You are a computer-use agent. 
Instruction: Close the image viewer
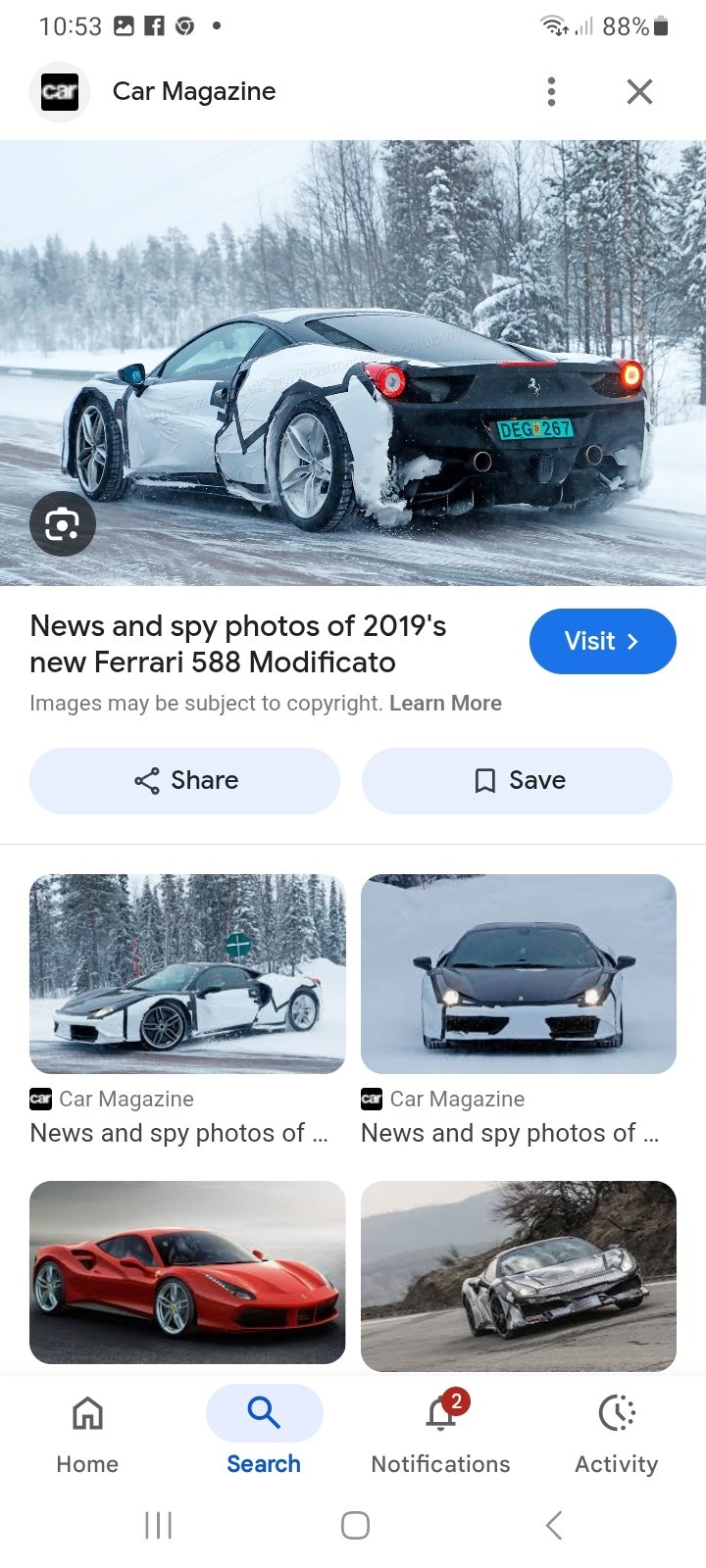coord(639,91)
